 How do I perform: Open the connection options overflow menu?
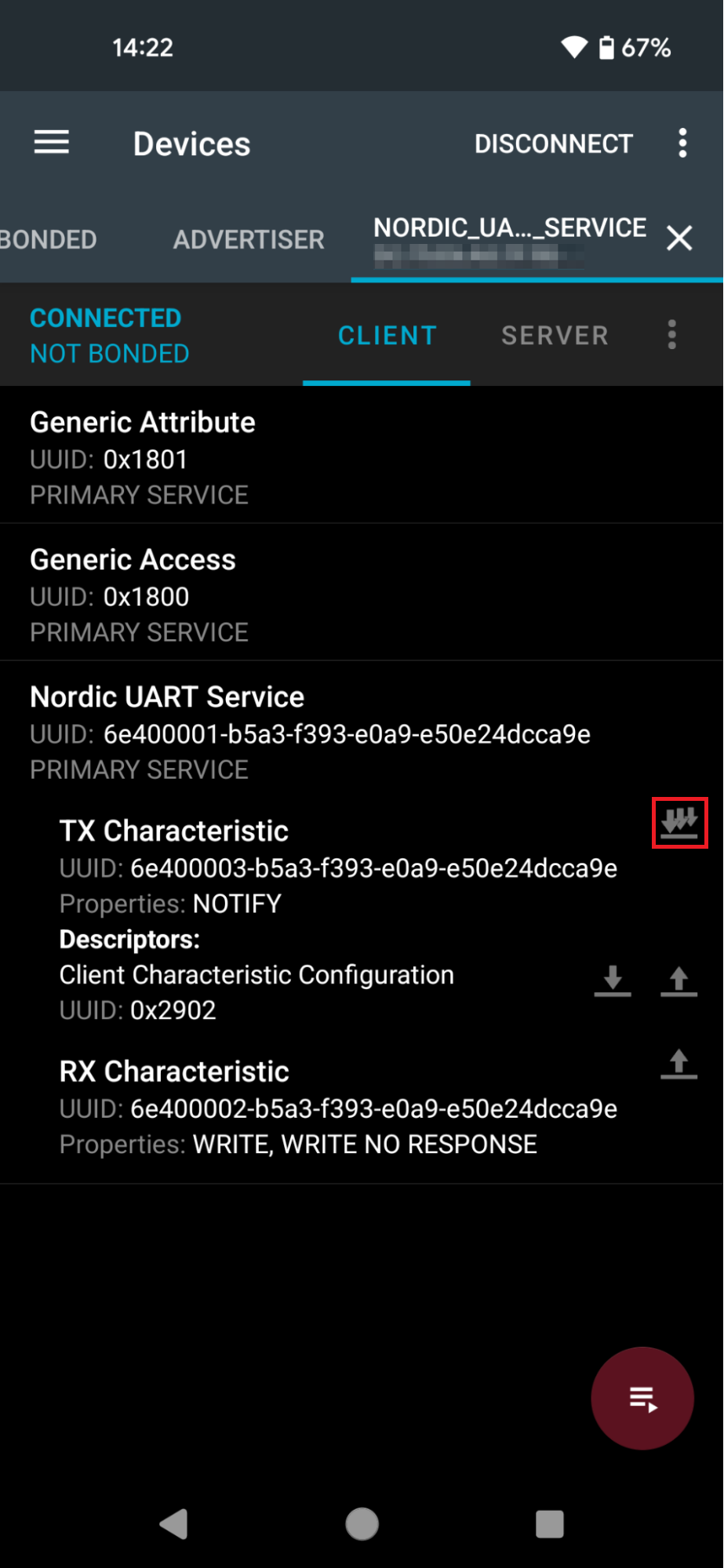pyautogui.click(x=671, y=334)
